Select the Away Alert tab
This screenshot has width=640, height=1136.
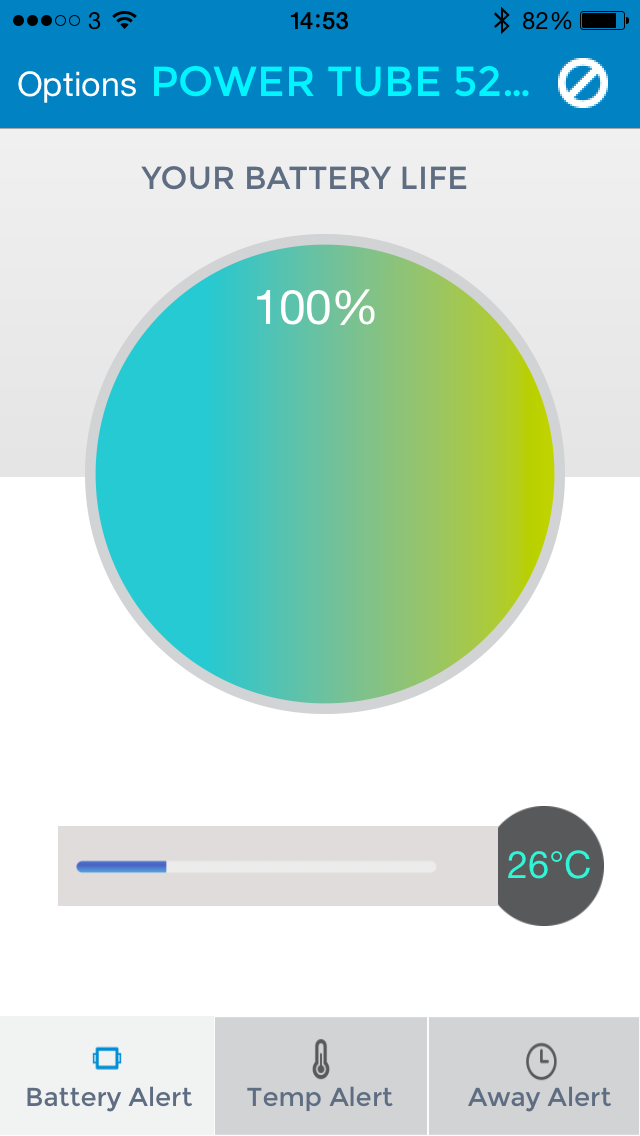click(539, 1077)
